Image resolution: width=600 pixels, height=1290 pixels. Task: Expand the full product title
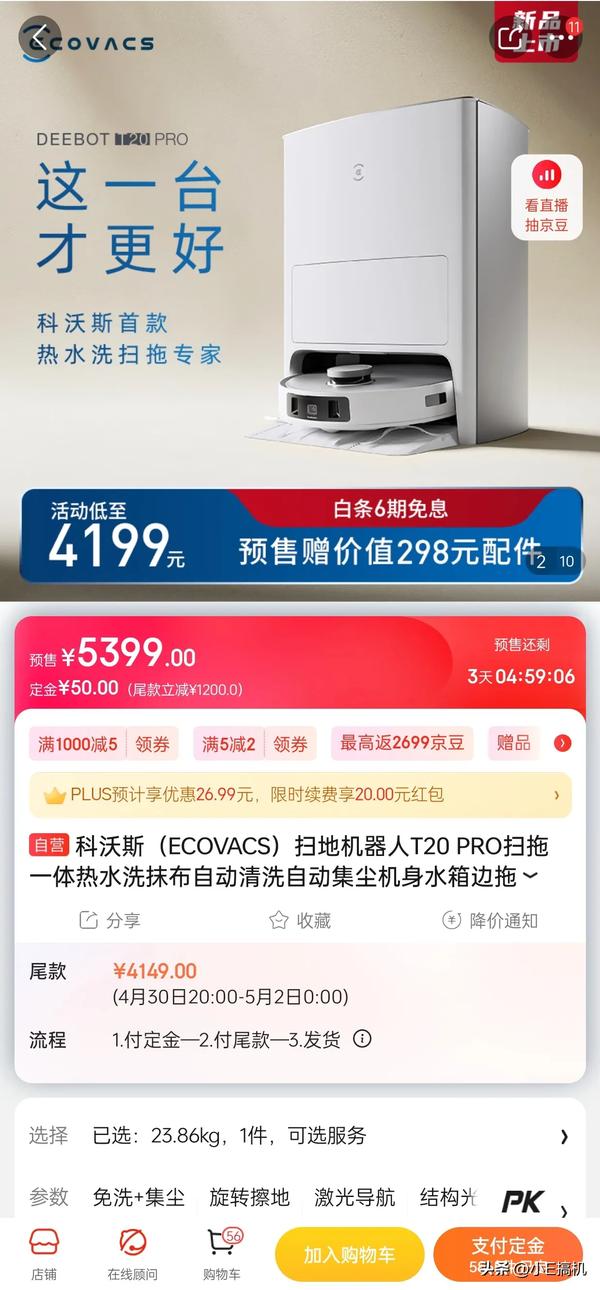pyautogui.click(x=529, y=877)
